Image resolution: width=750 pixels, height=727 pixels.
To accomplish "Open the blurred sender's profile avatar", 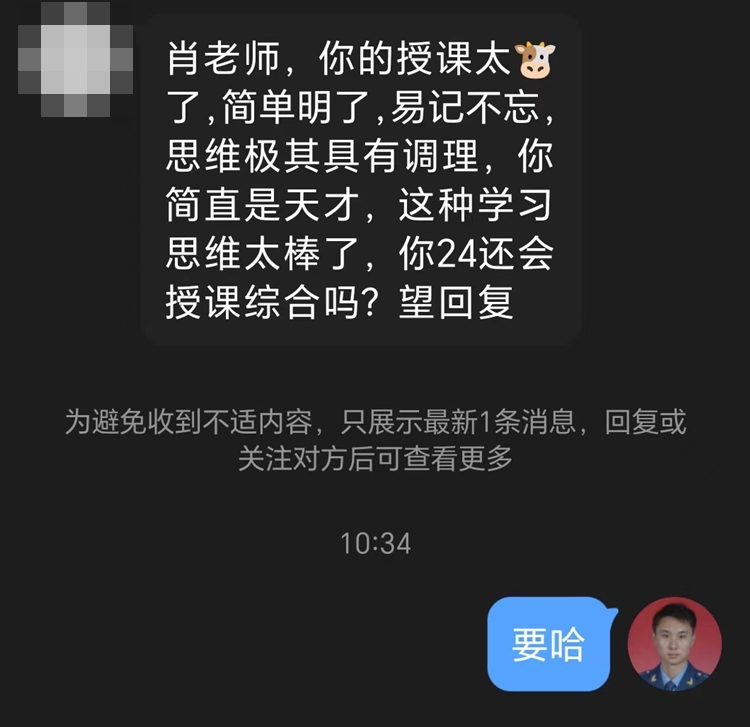I will (x=75, y=58).
